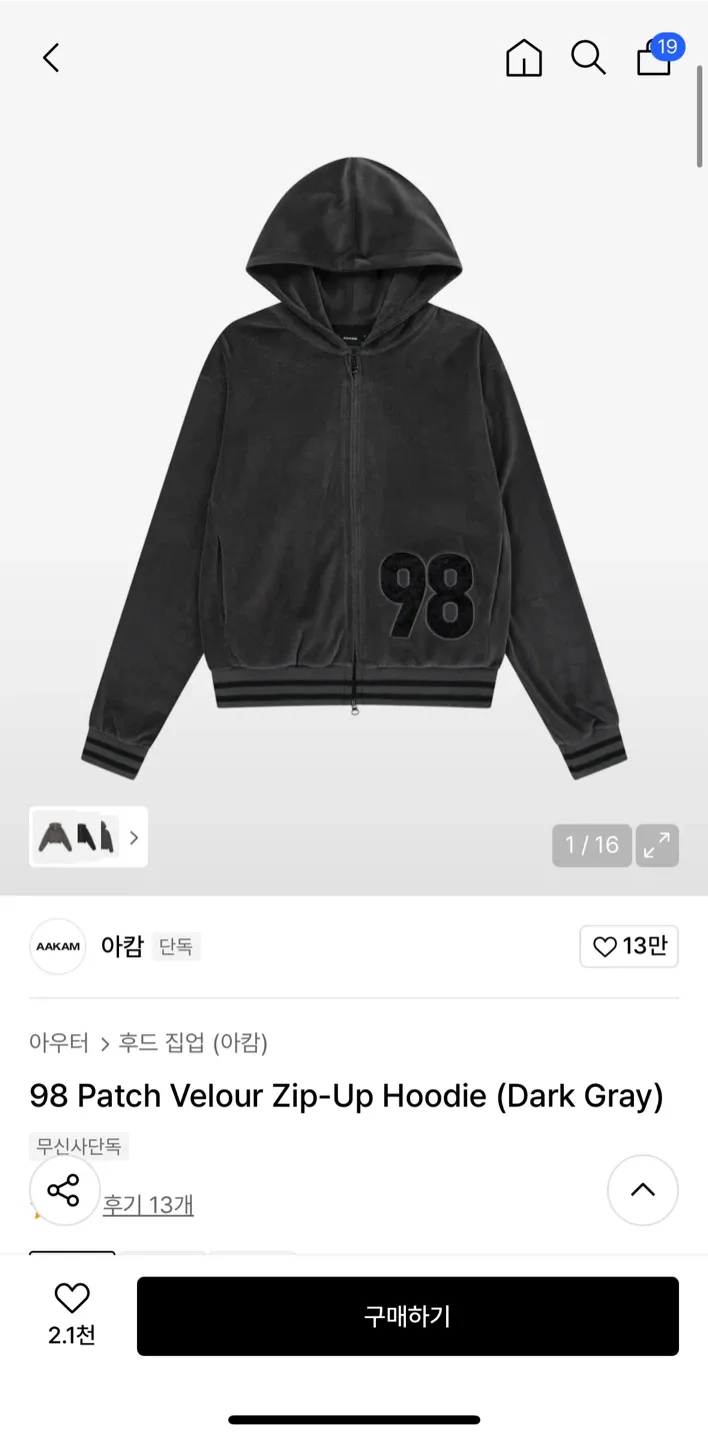This screenshot has width=708, height=1440.
Task: Open the shopping bag with 19 items
Action: click(x=655, y=57)
